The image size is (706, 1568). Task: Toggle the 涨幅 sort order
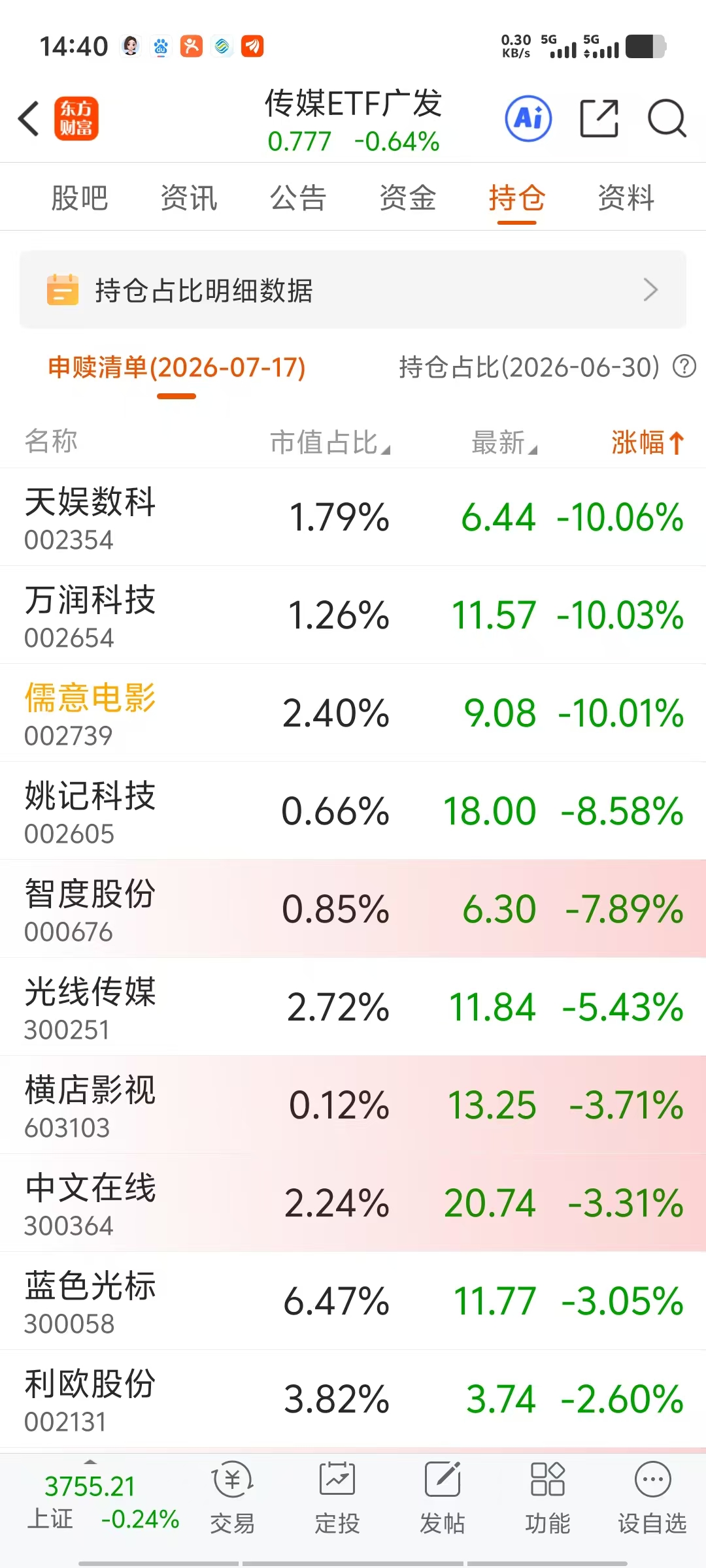[x=648, y=442]
